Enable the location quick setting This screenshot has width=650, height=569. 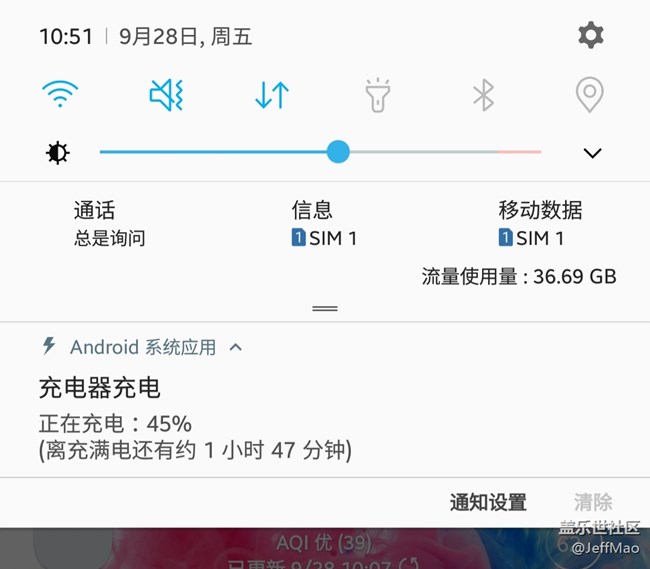coord(590,95)
